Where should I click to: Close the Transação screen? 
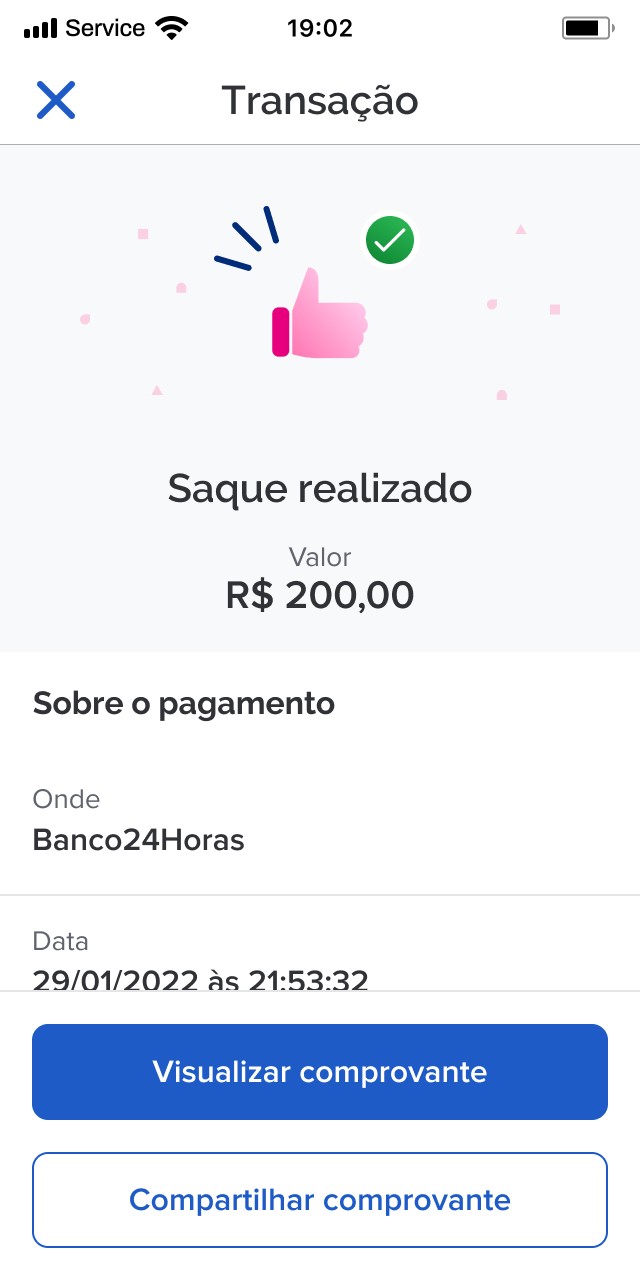[56, 100]
